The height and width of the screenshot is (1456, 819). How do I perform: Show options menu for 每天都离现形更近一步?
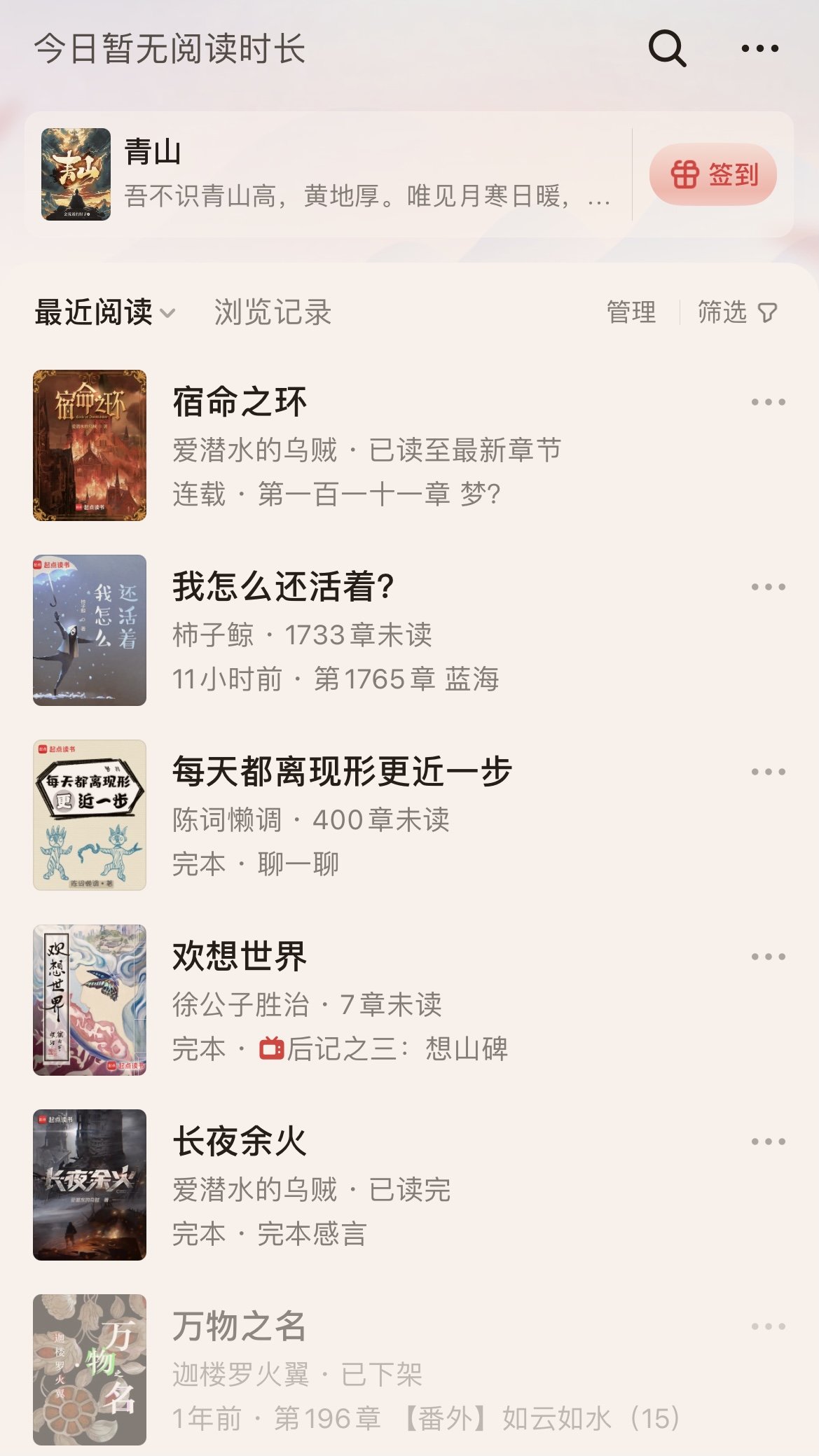tap(768, 772)
